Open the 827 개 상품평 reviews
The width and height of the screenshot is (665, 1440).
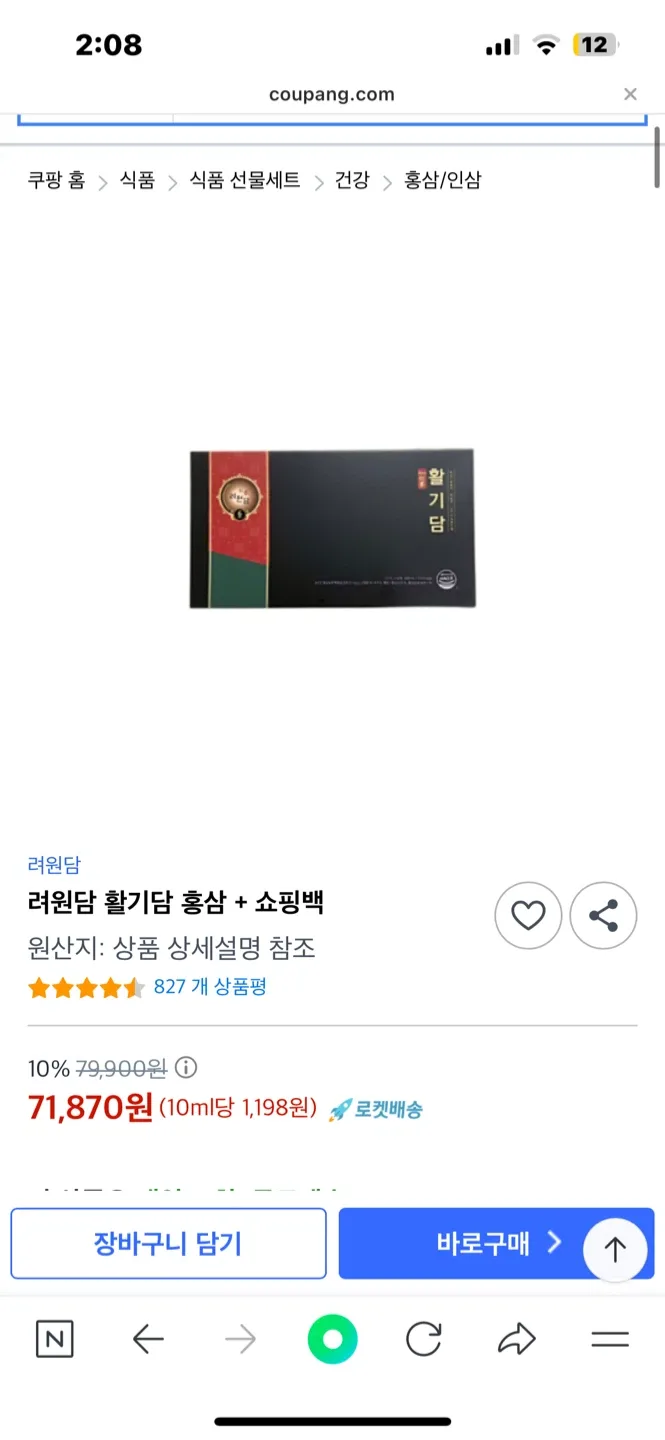click(x=210, y=987)
